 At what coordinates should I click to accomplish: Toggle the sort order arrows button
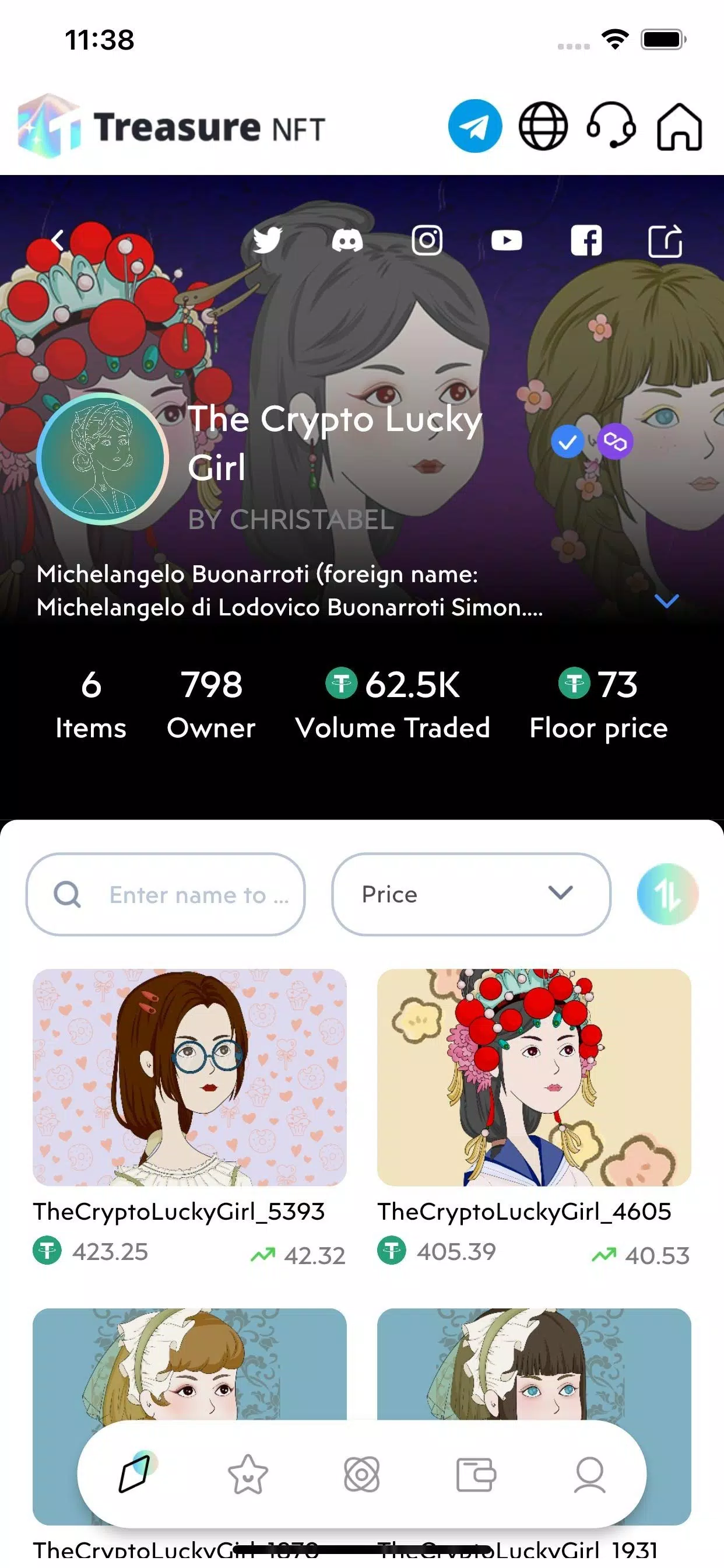pos(667,894)
